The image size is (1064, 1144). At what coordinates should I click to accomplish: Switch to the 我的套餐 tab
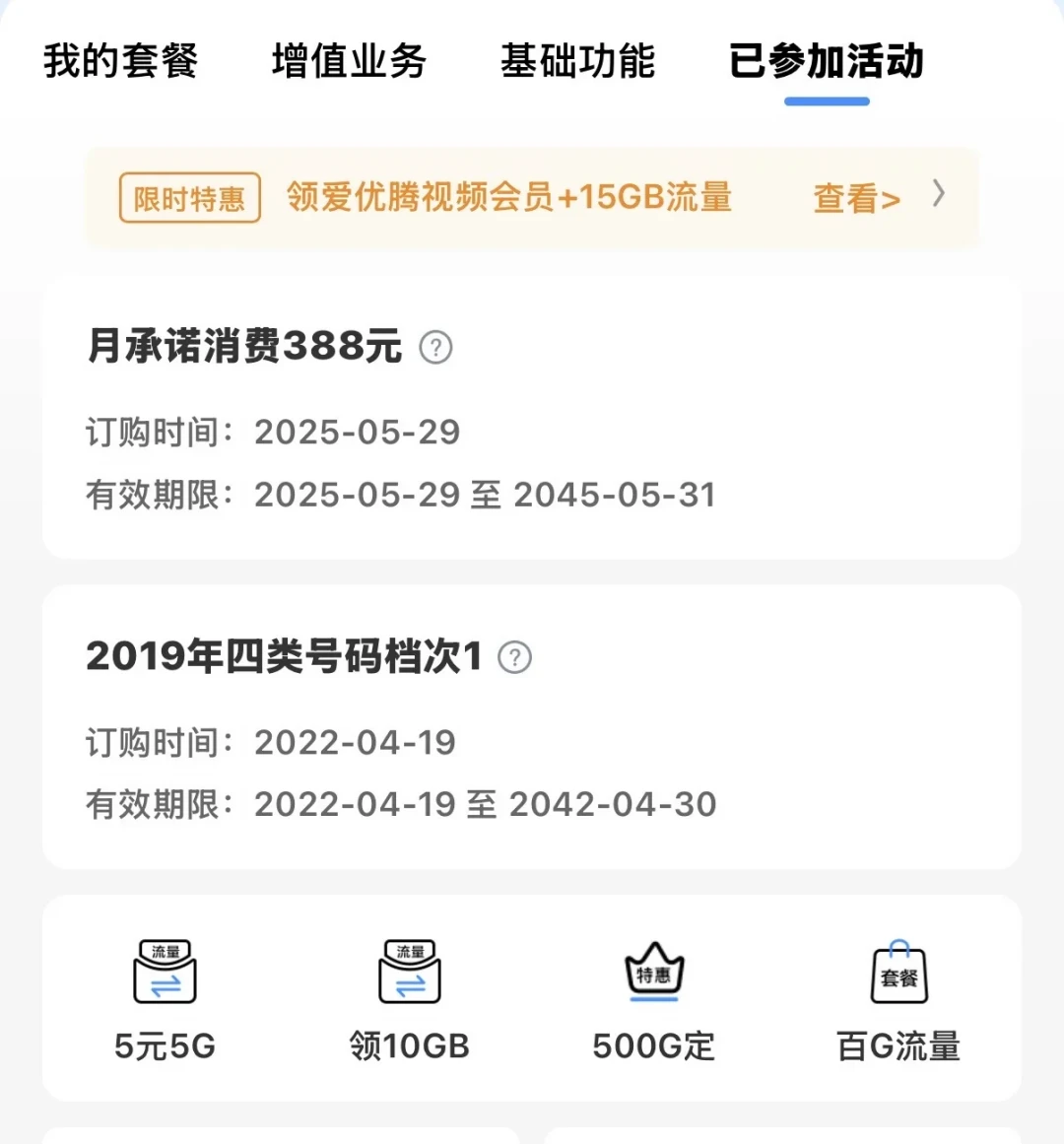[121, 60]
